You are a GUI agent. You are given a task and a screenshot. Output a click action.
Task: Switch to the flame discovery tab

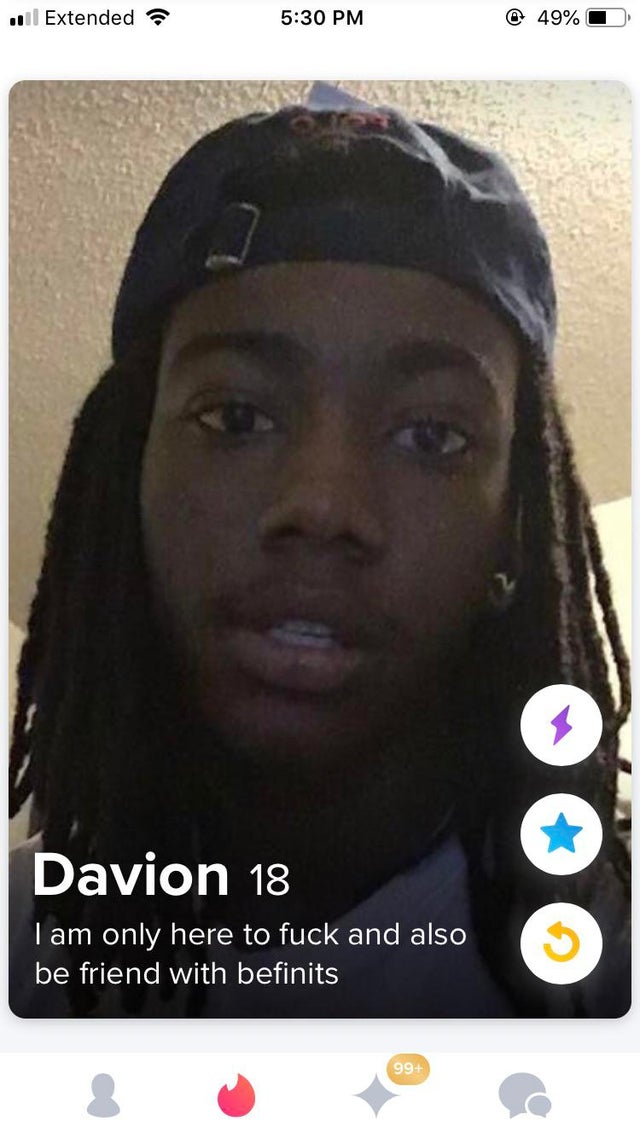237,1096
